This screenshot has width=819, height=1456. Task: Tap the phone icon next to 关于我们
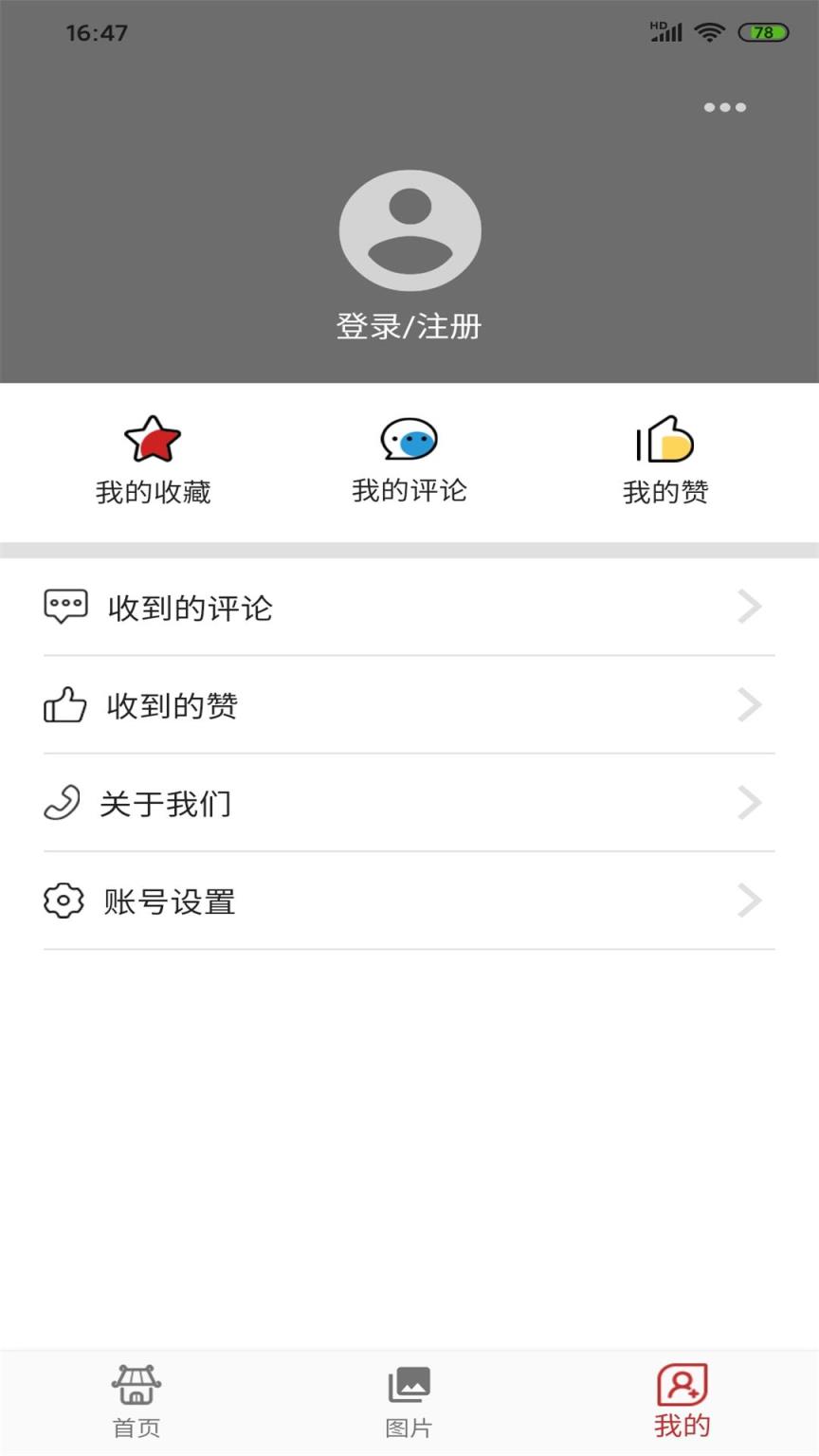[62, 803]
